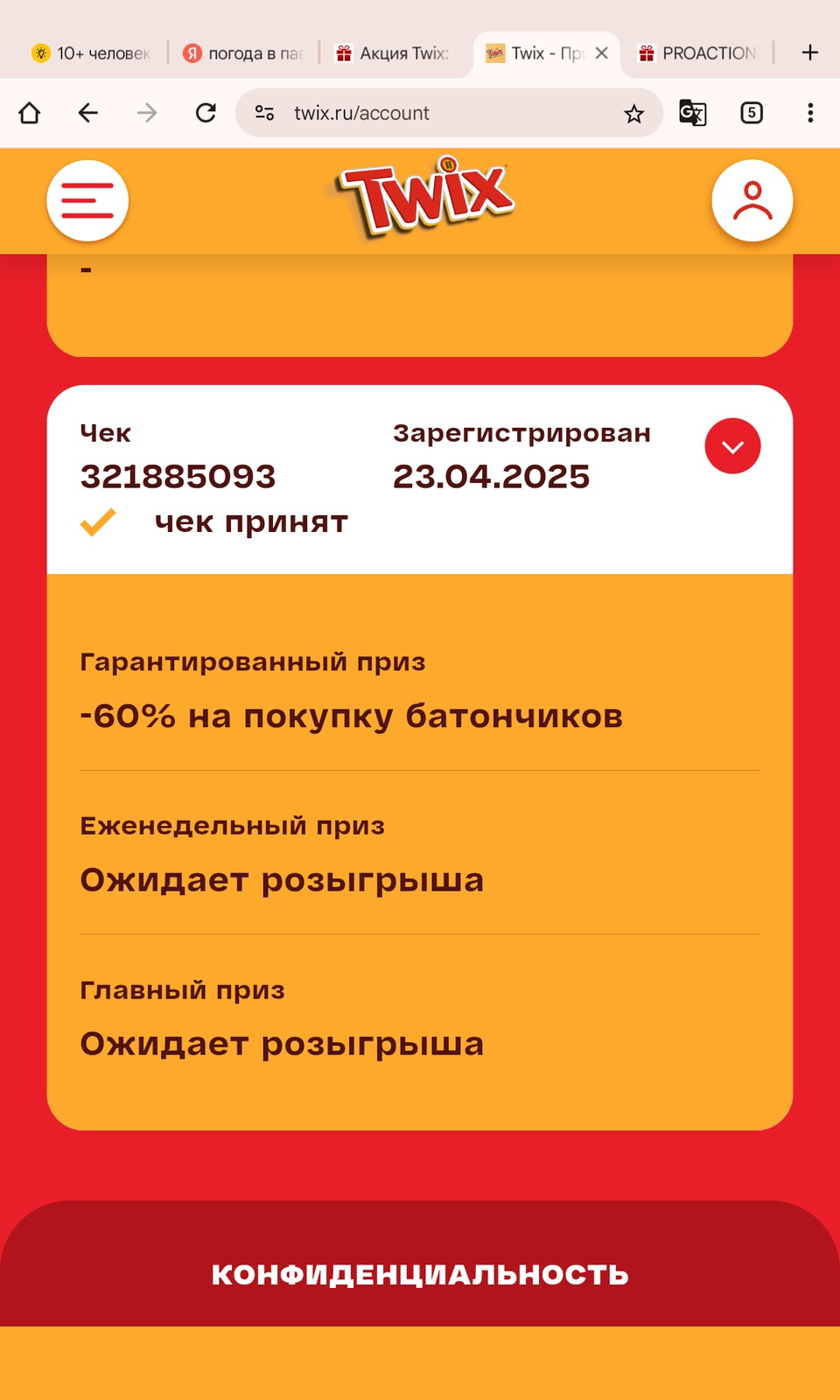The height and width of the screenshot is (1400, 840).
Task: Go to browser home page
Action: (30, 113)
